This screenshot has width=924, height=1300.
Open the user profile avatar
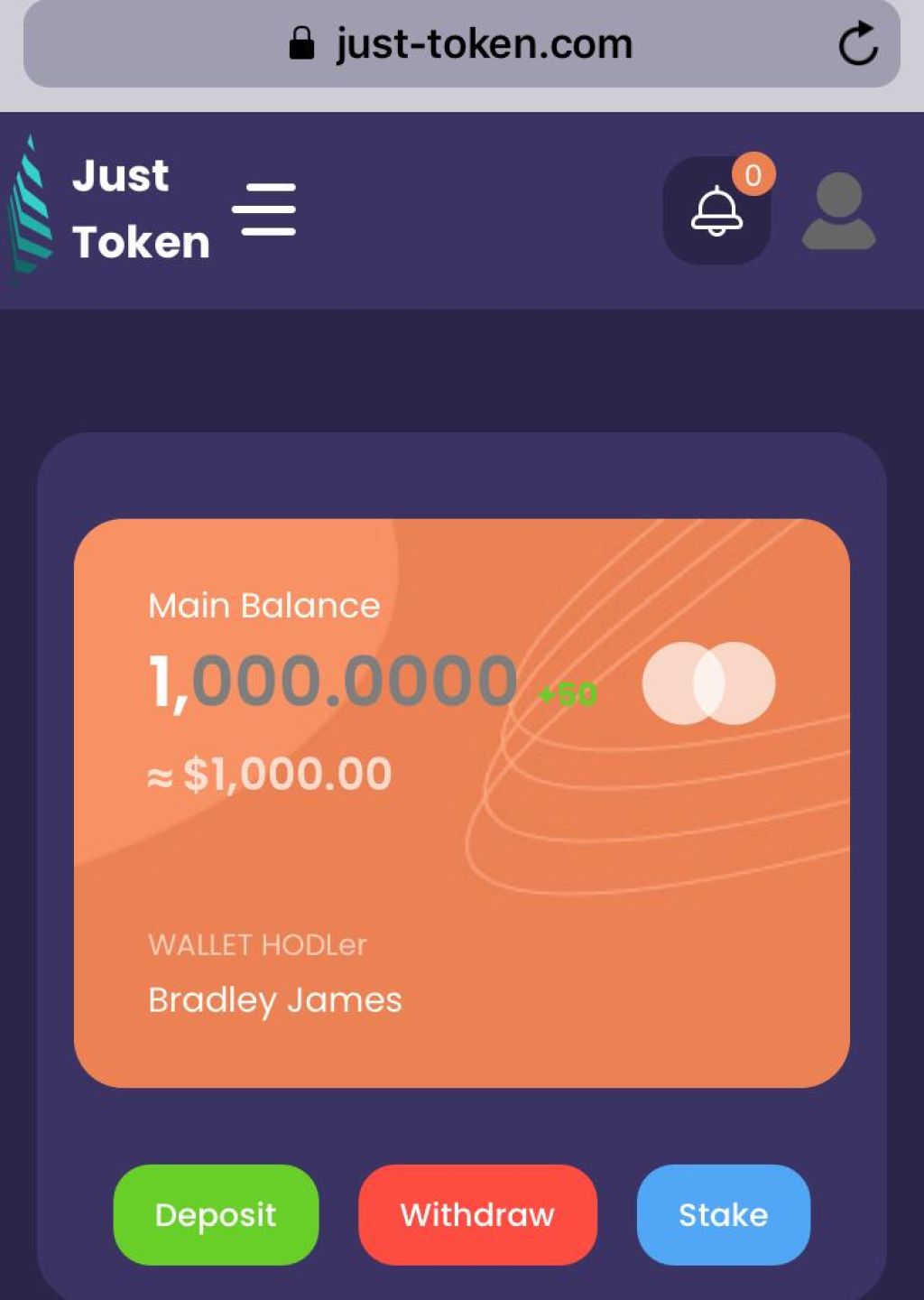tap(838, 211)
